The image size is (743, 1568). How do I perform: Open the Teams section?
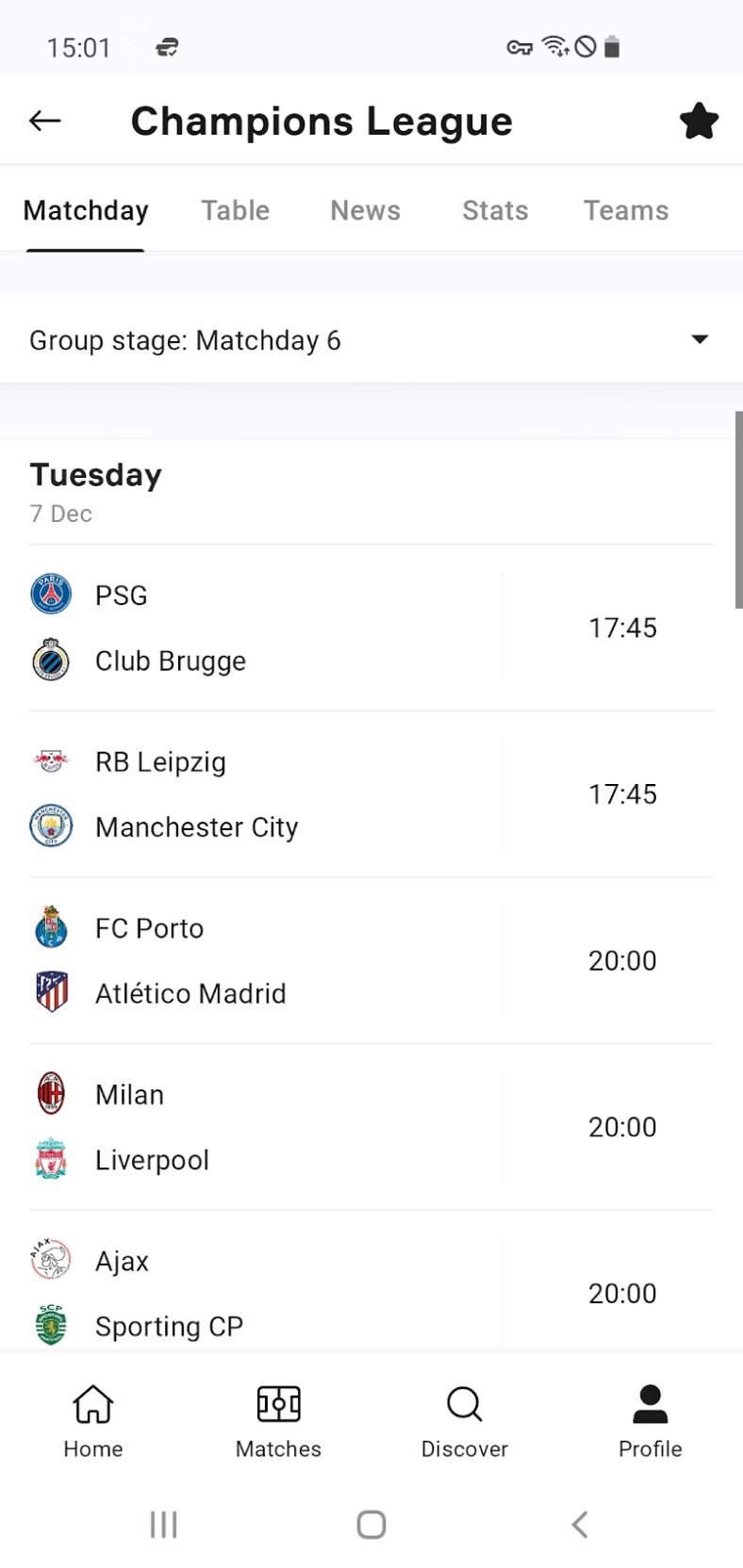point(625,210)
